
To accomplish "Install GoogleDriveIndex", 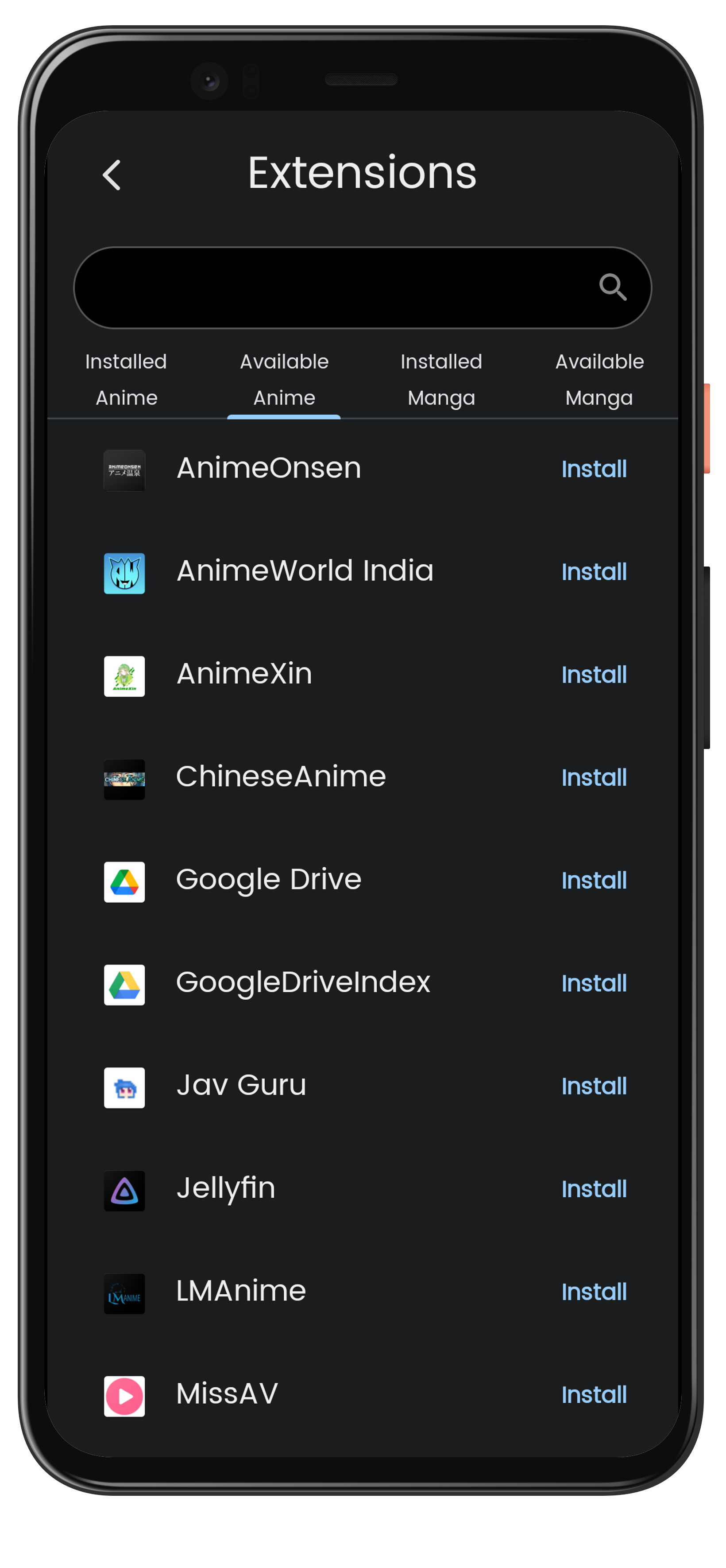I will [x=593, y=983].
